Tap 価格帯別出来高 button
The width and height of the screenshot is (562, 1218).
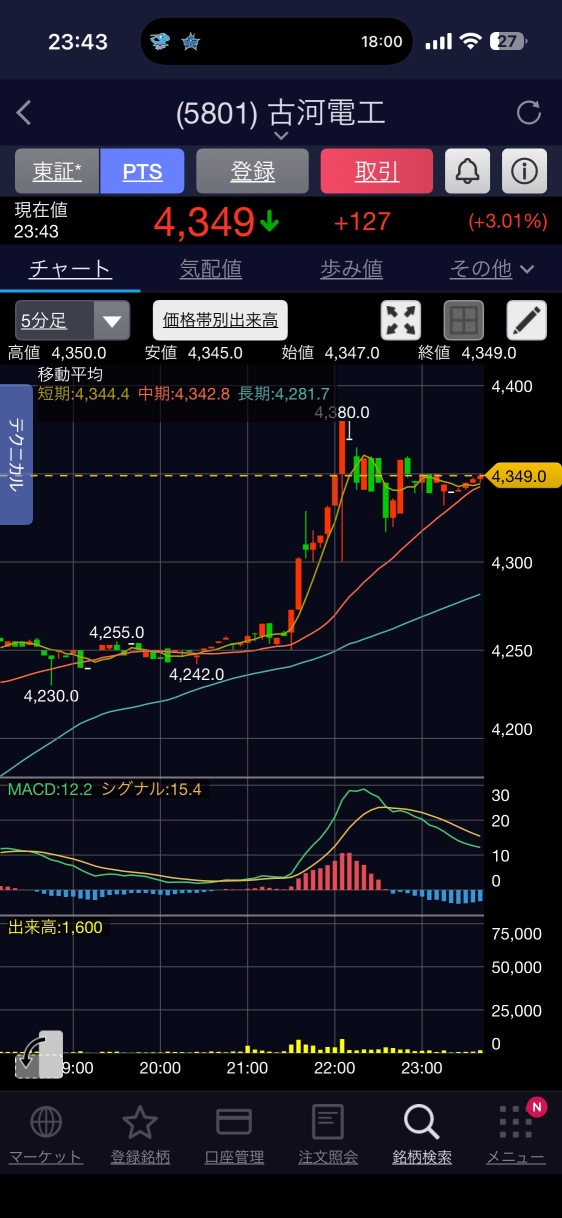[x=220, y=321]
